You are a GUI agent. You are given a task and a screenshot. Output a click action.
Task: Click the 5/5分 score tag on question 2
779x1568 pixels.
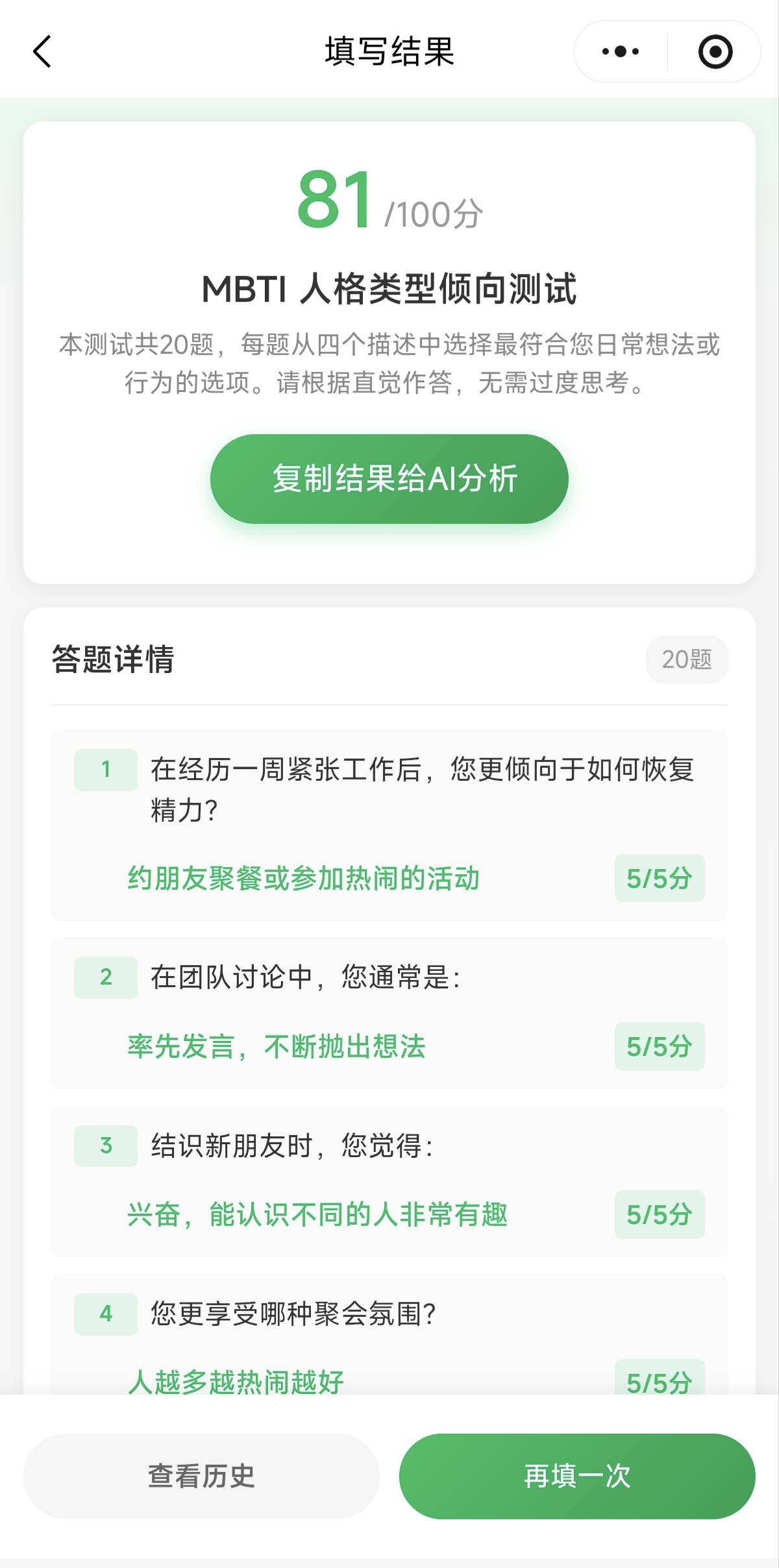click(x=659, y=1047)
